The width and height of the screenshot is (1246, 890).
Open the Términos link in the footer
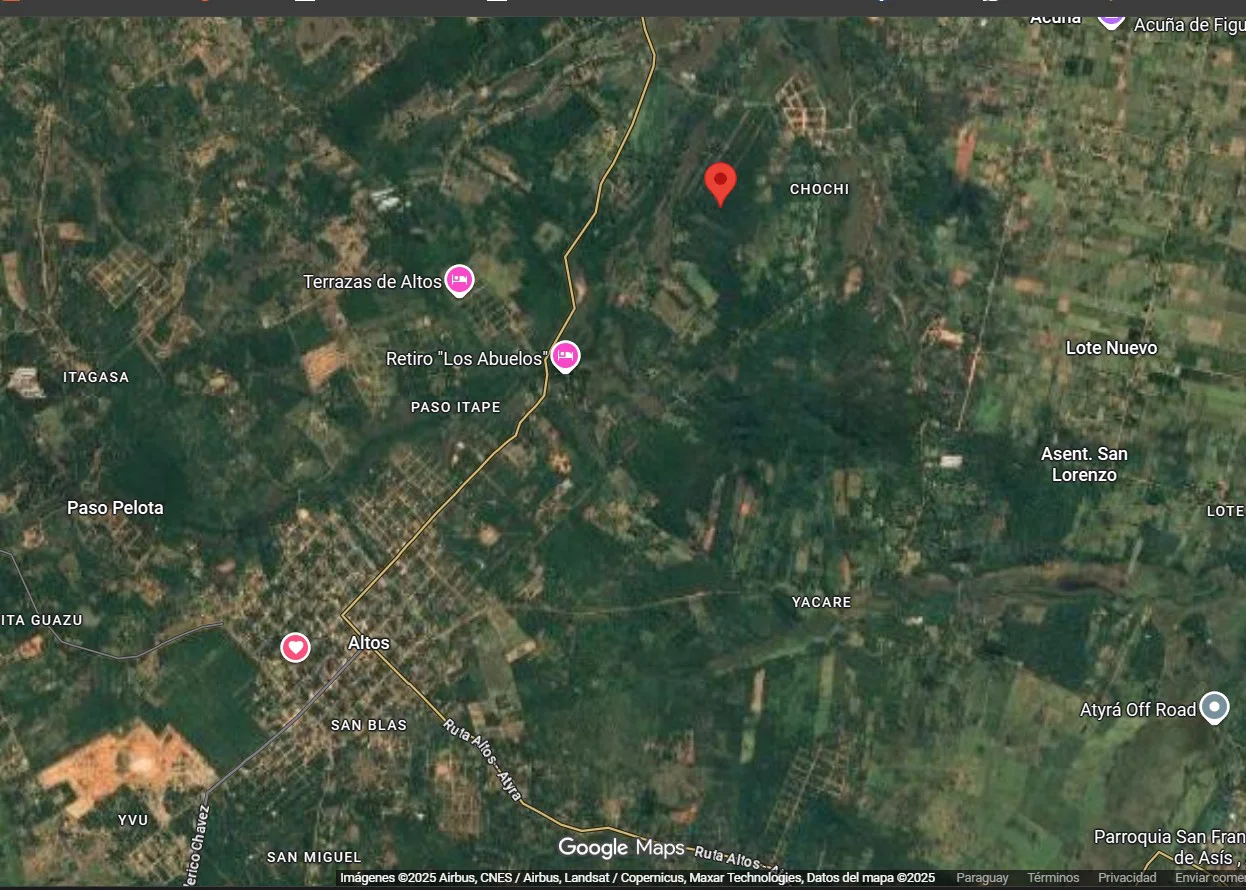pos(1053,877)
